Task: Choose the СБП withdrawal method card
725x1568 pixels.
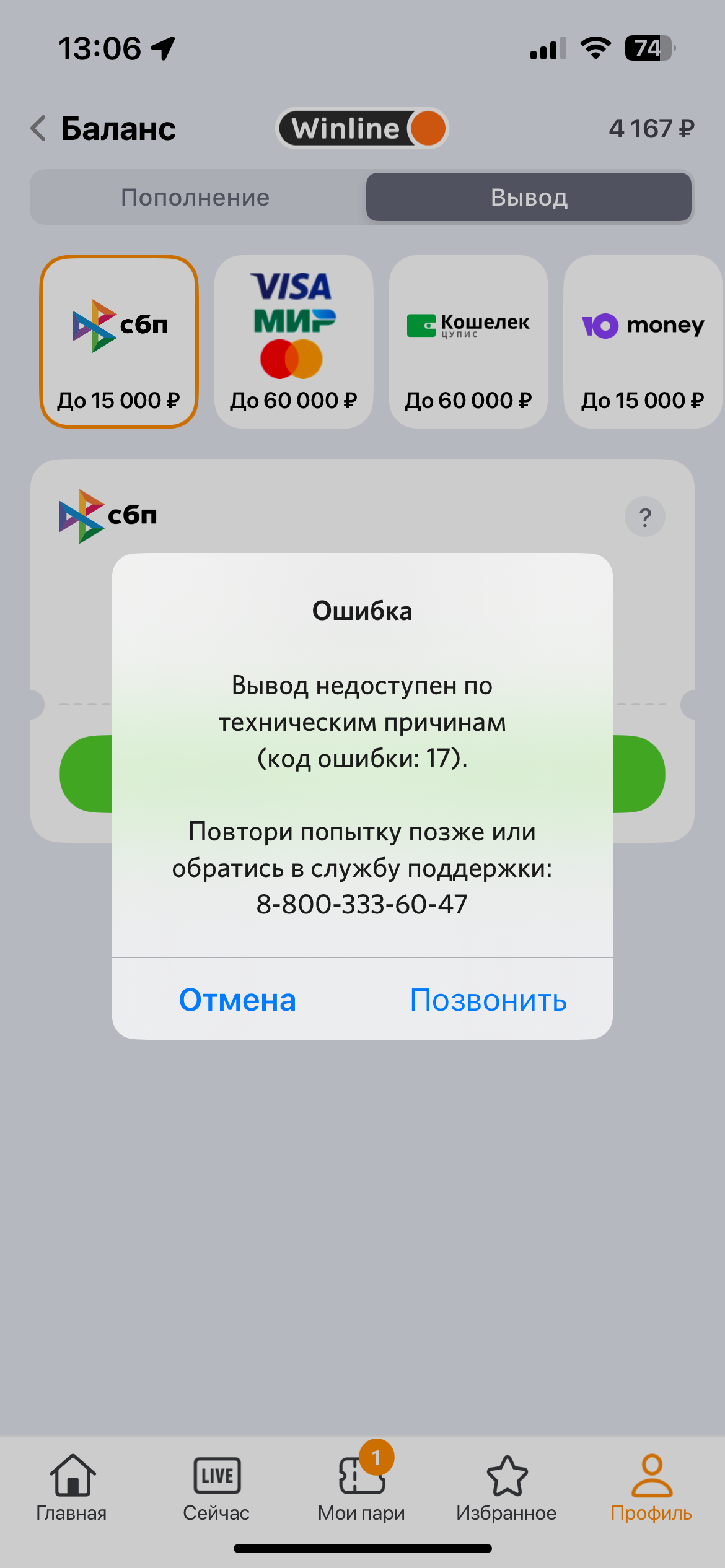Action: pyautogui.click(x=119, y=342)
